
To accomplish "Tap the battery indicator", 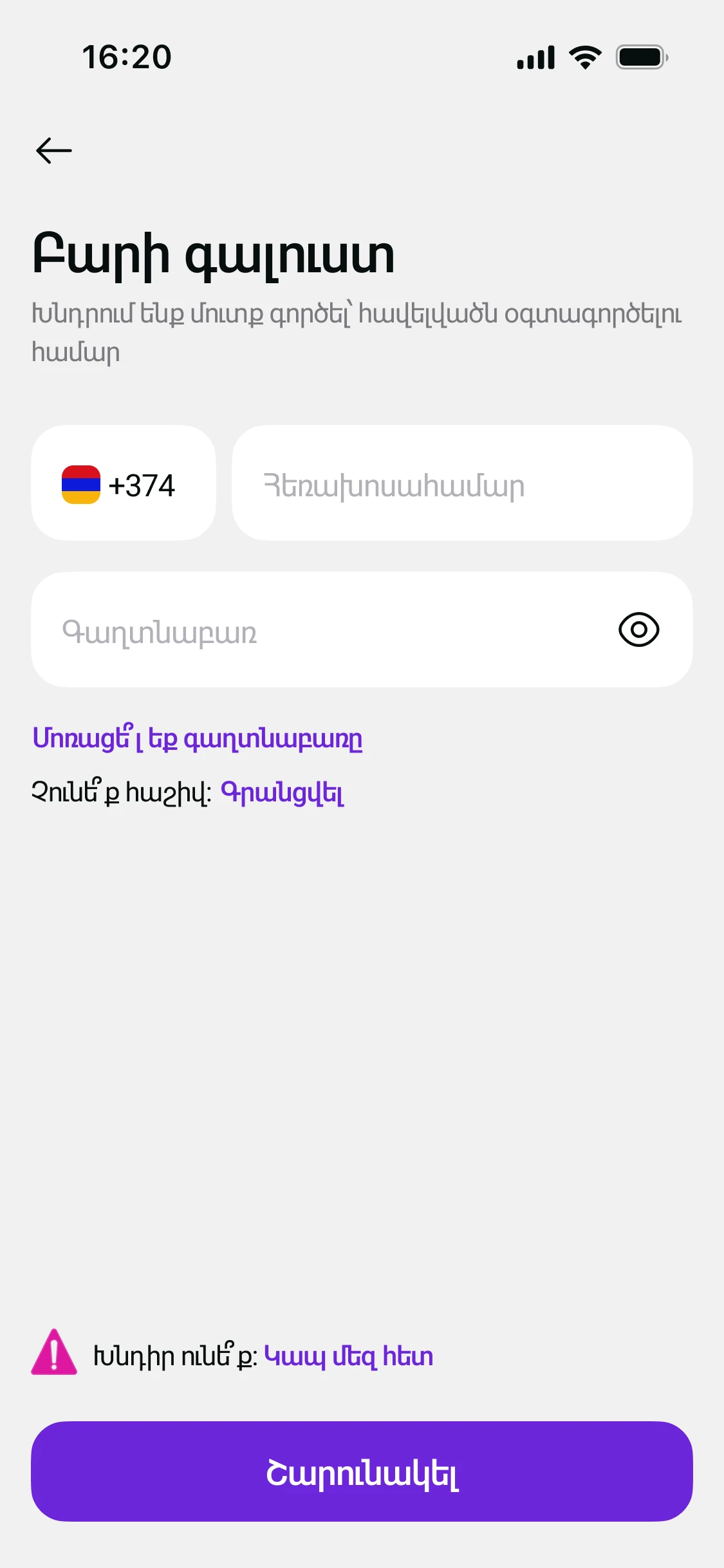I will coord(640,57).
